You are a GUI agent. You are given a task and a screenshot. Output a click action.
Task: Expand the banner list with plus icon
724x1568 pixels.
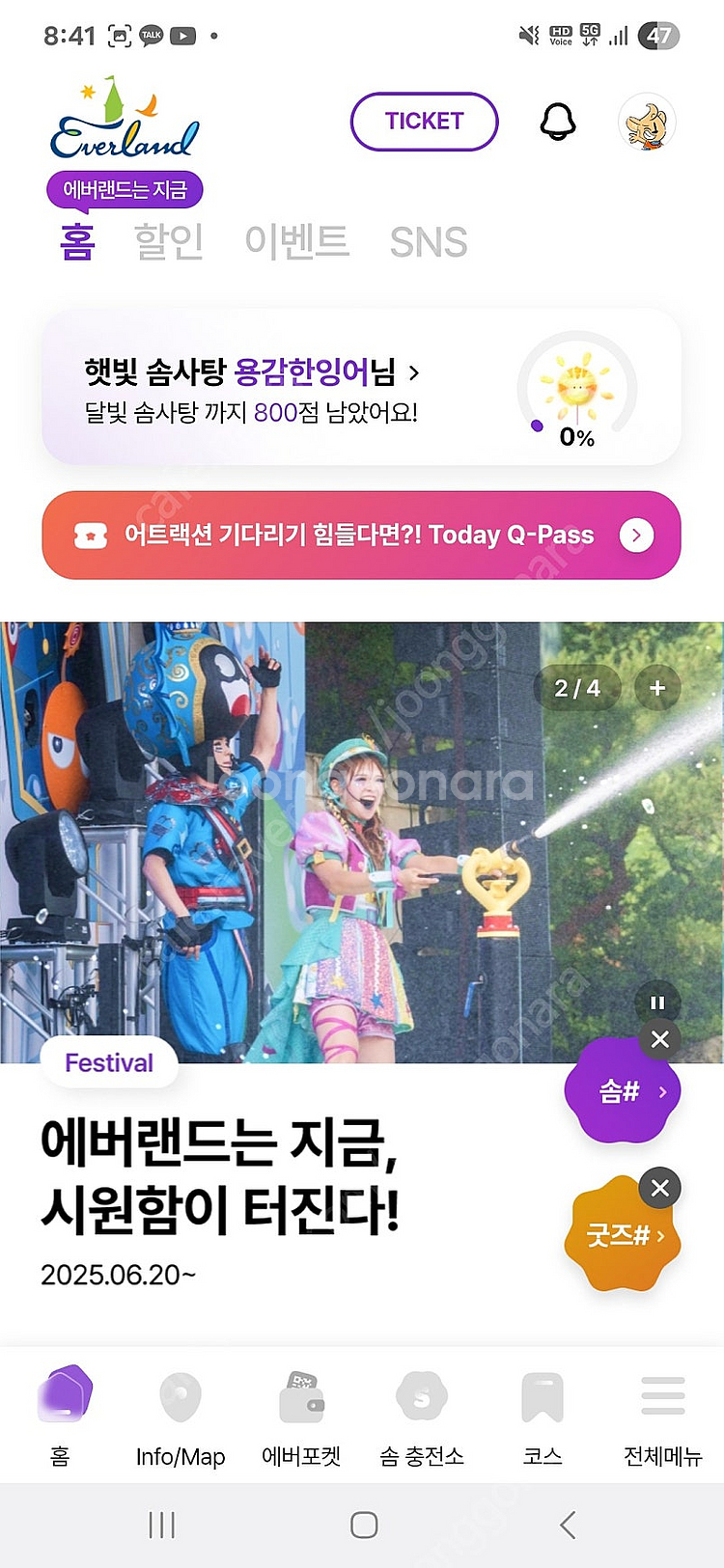657,688
